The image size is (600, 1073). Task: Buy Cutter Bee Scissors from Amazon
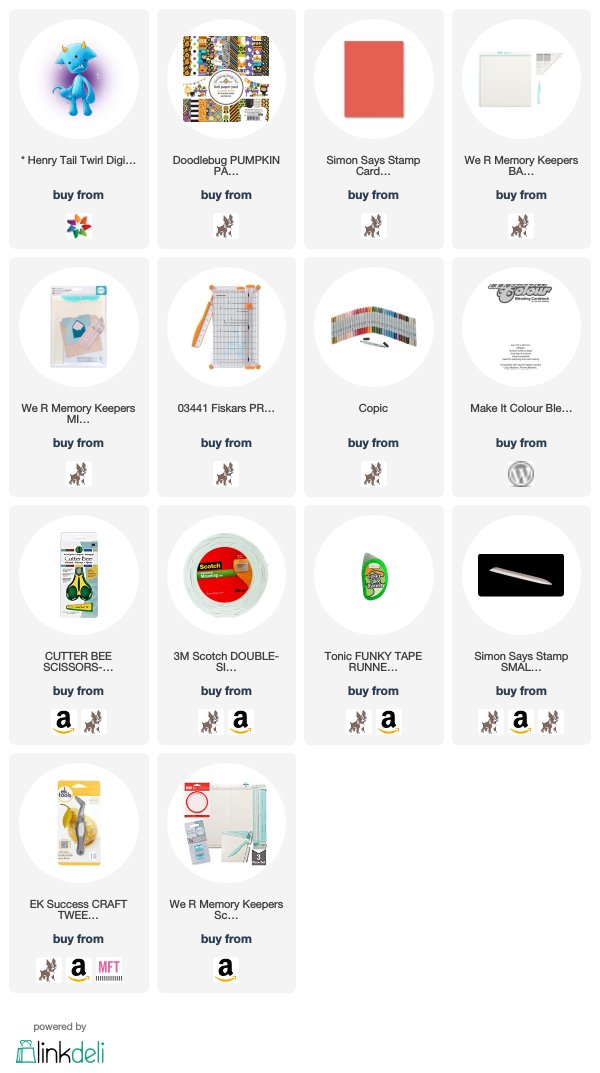coord(64,722)
